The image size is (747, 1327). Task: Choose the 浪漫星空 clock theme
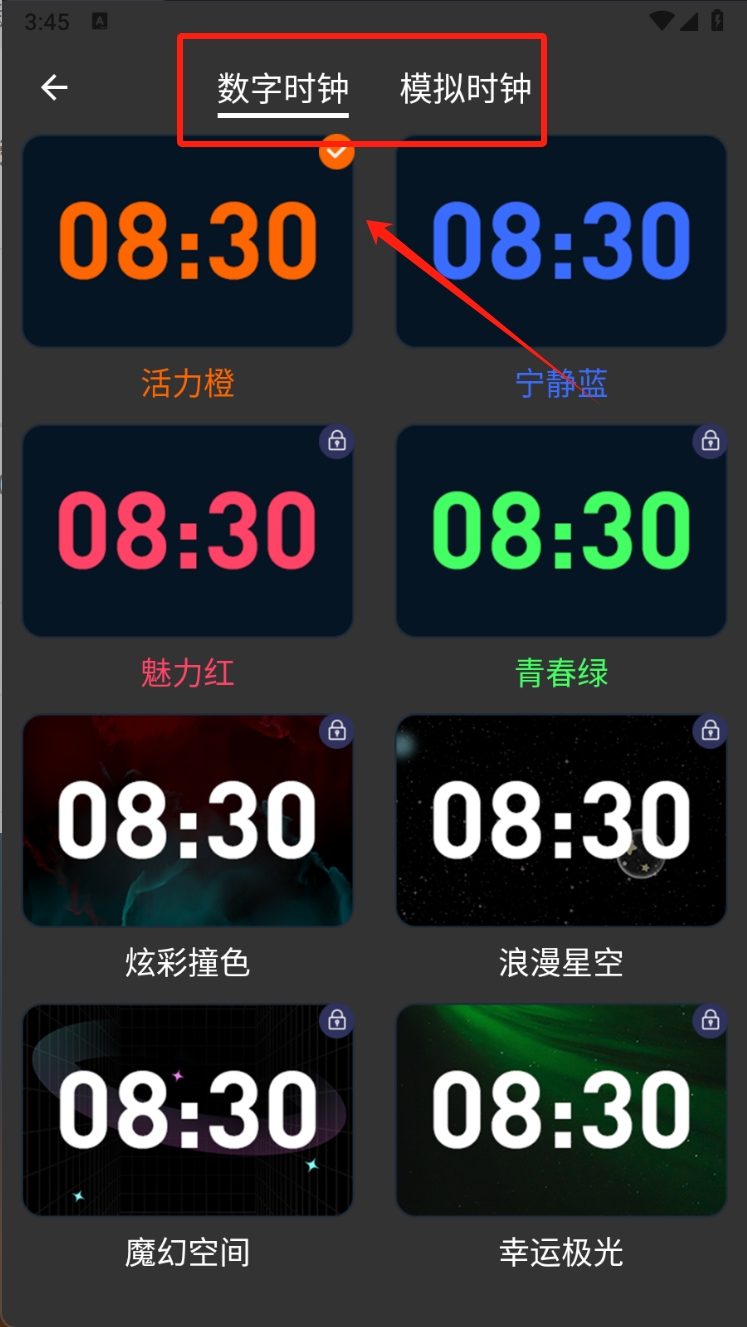(x=561, y=820)
